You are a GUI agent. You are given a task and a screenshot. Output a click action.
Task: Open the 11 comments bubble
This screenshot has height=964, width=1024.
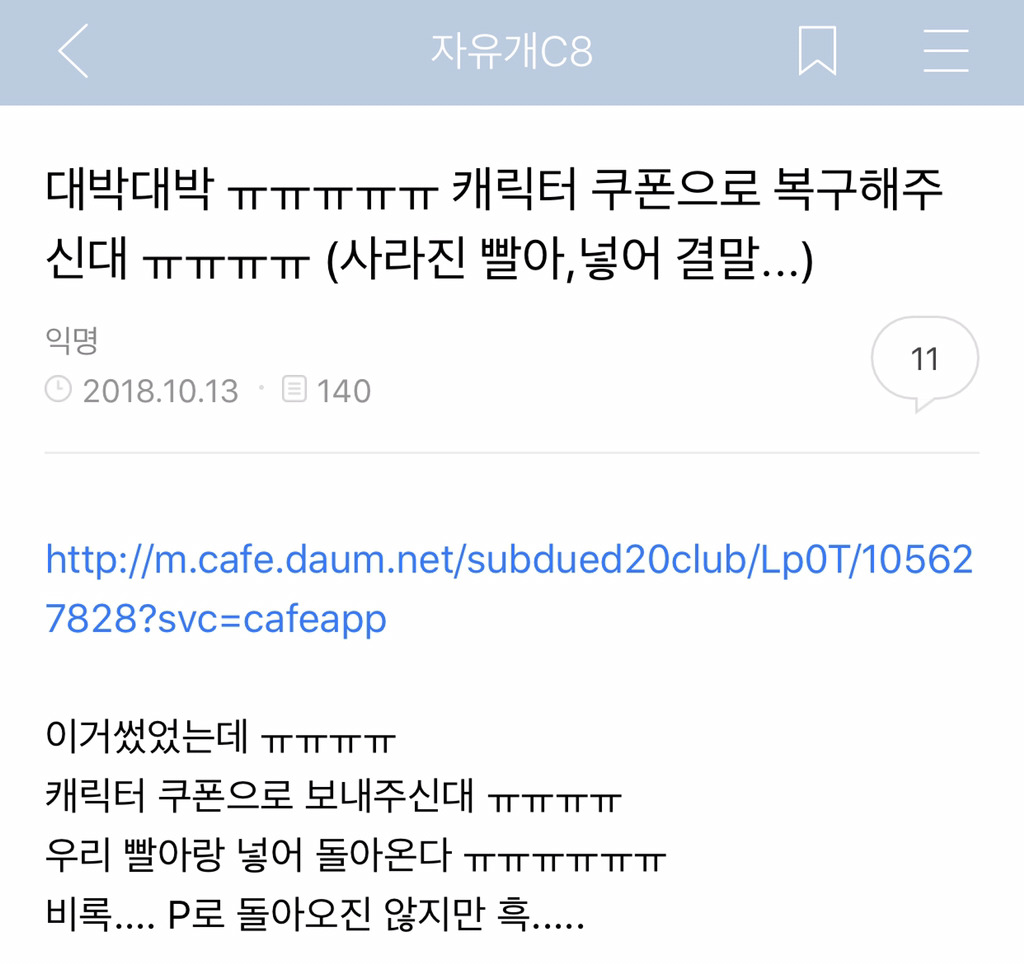(x=924, y=360)
